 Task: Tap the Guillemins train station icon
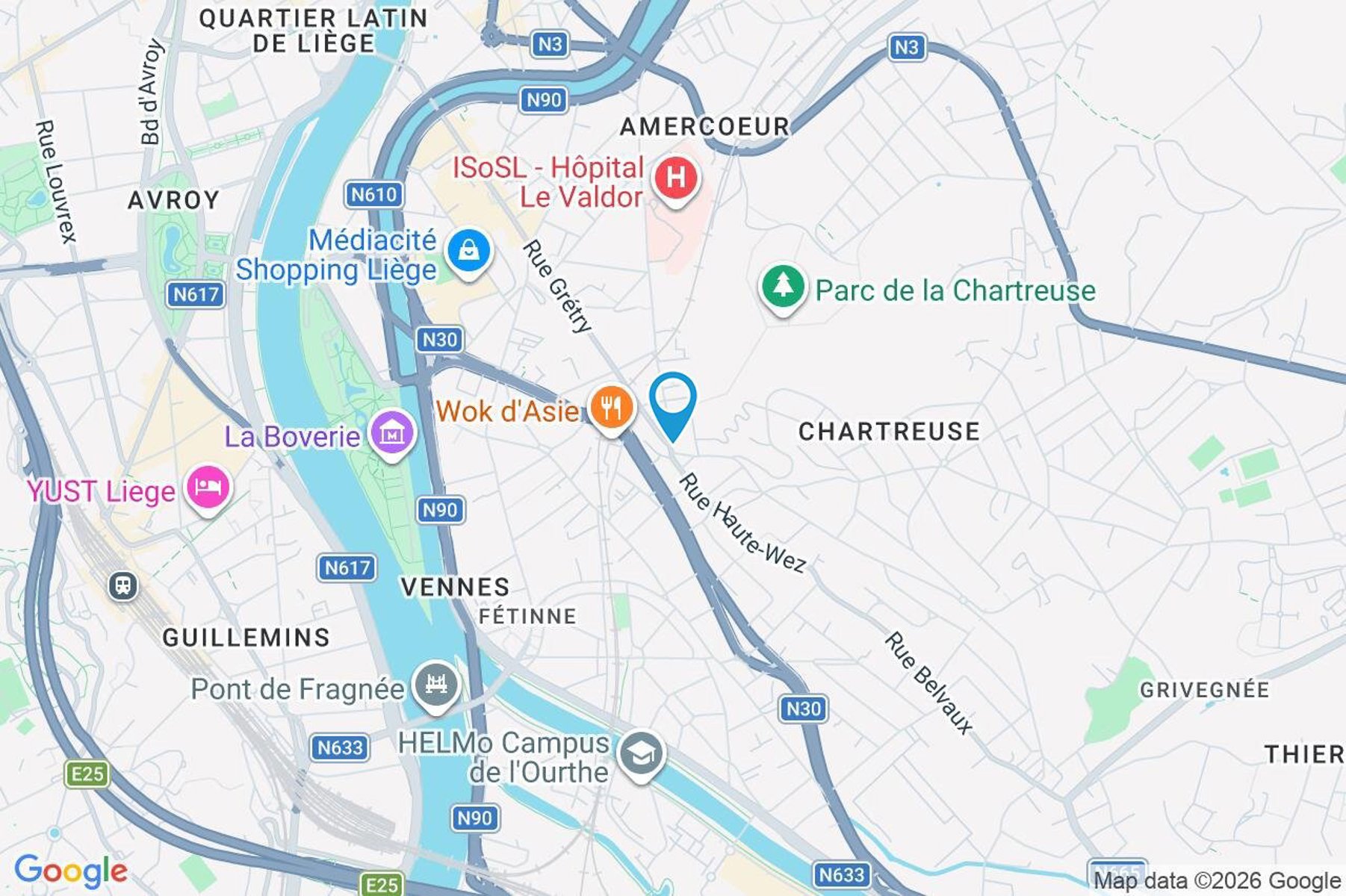pyautogui.click(x=123, y=586)
